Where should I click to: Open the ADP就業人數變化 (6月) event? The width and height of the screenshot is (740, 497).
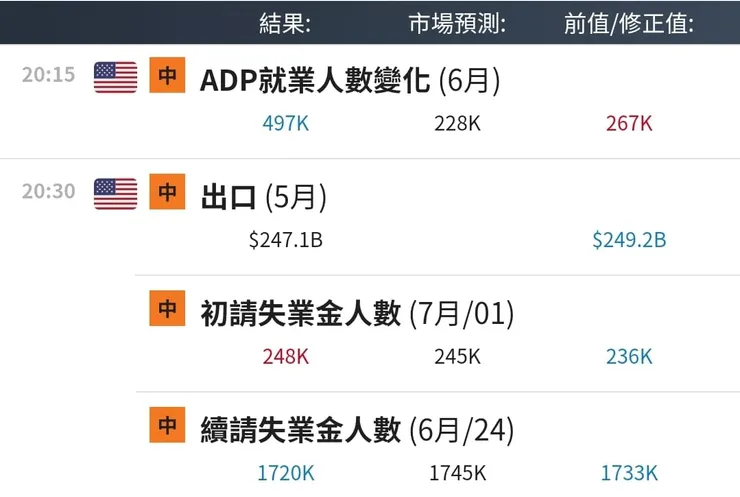[350, 80]
